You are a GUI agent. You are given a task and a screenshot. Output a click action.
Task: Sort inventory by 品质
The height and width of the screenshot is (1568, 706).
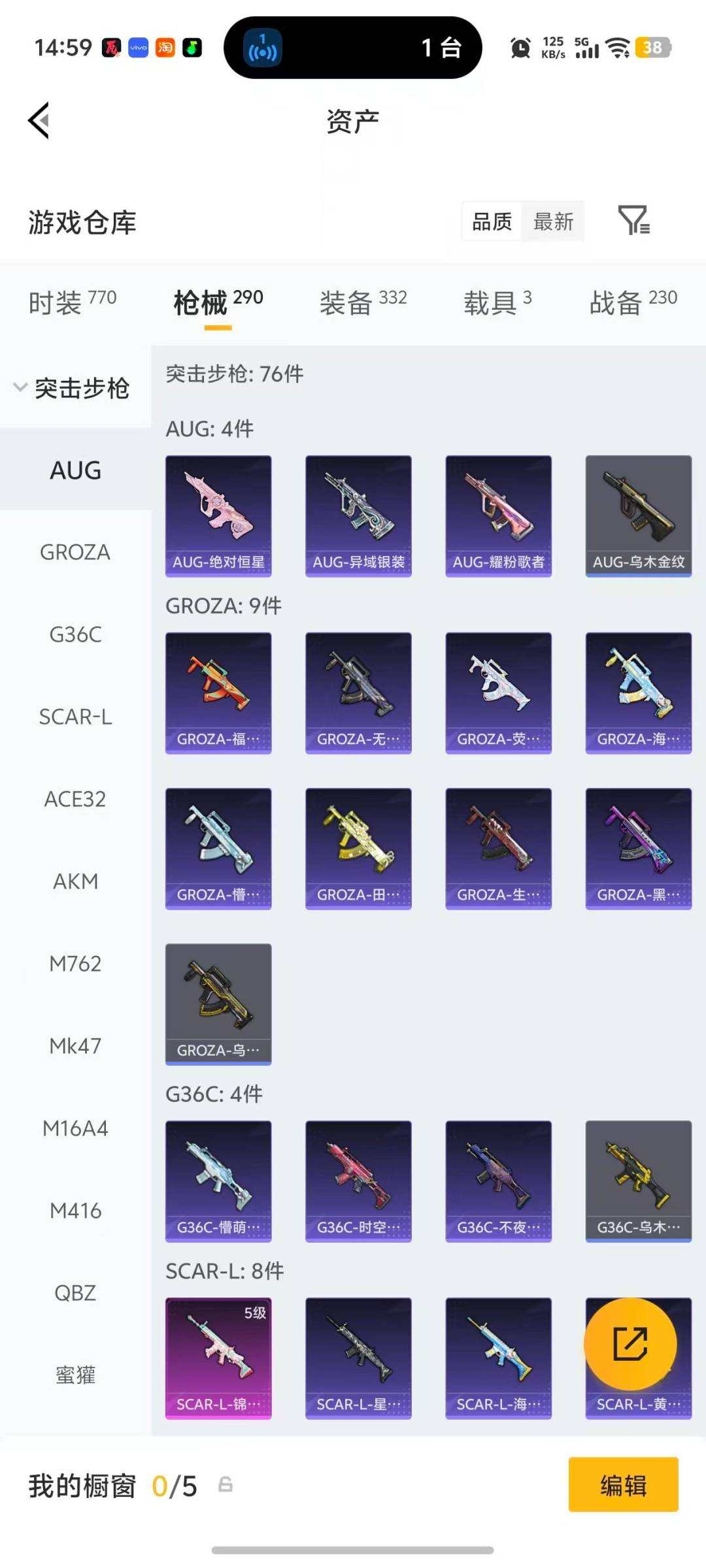point(492,221)
